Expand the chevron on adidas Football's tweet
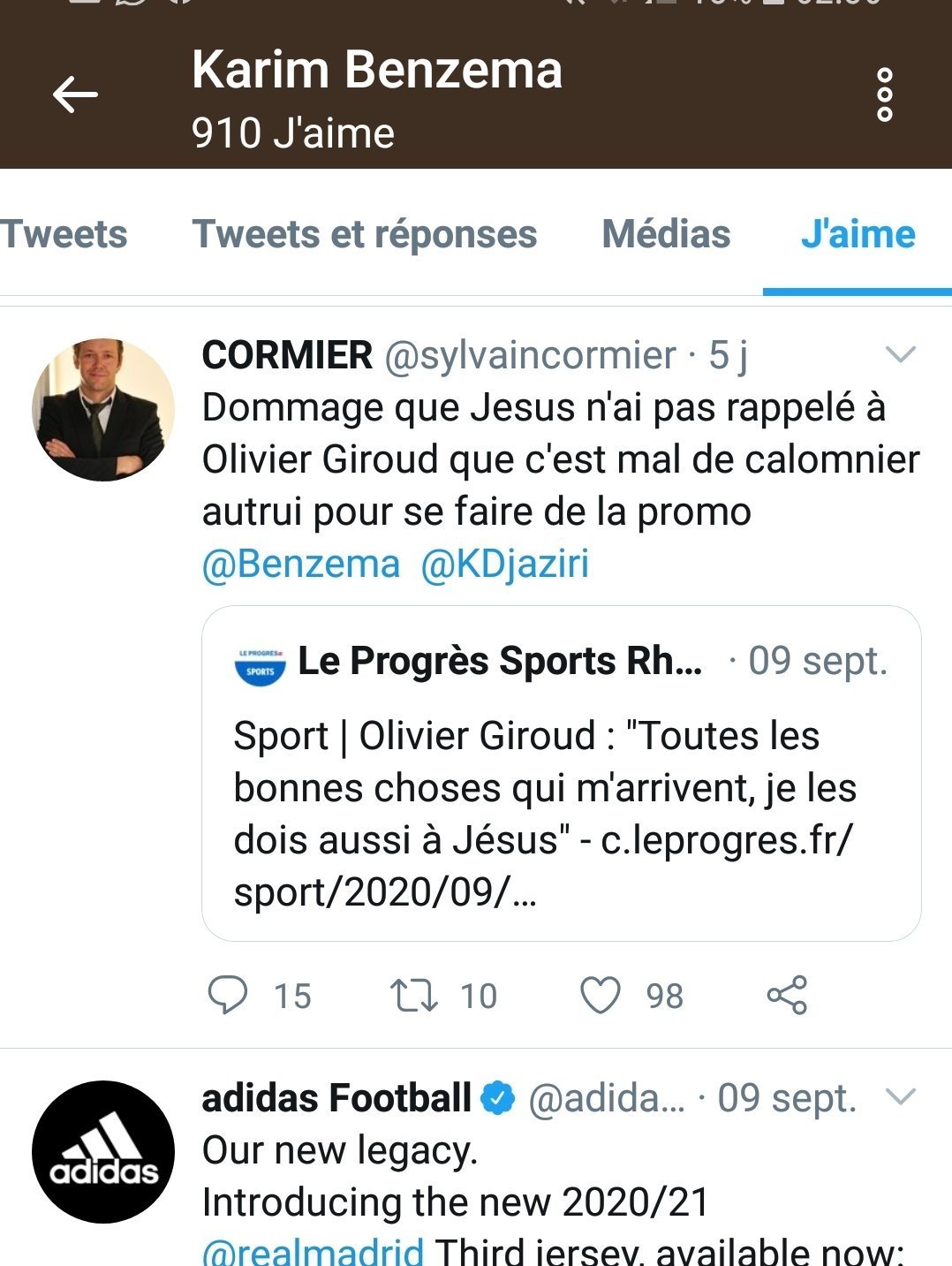The height and width of the screenshot is (1266, 952). point(900,1097)
